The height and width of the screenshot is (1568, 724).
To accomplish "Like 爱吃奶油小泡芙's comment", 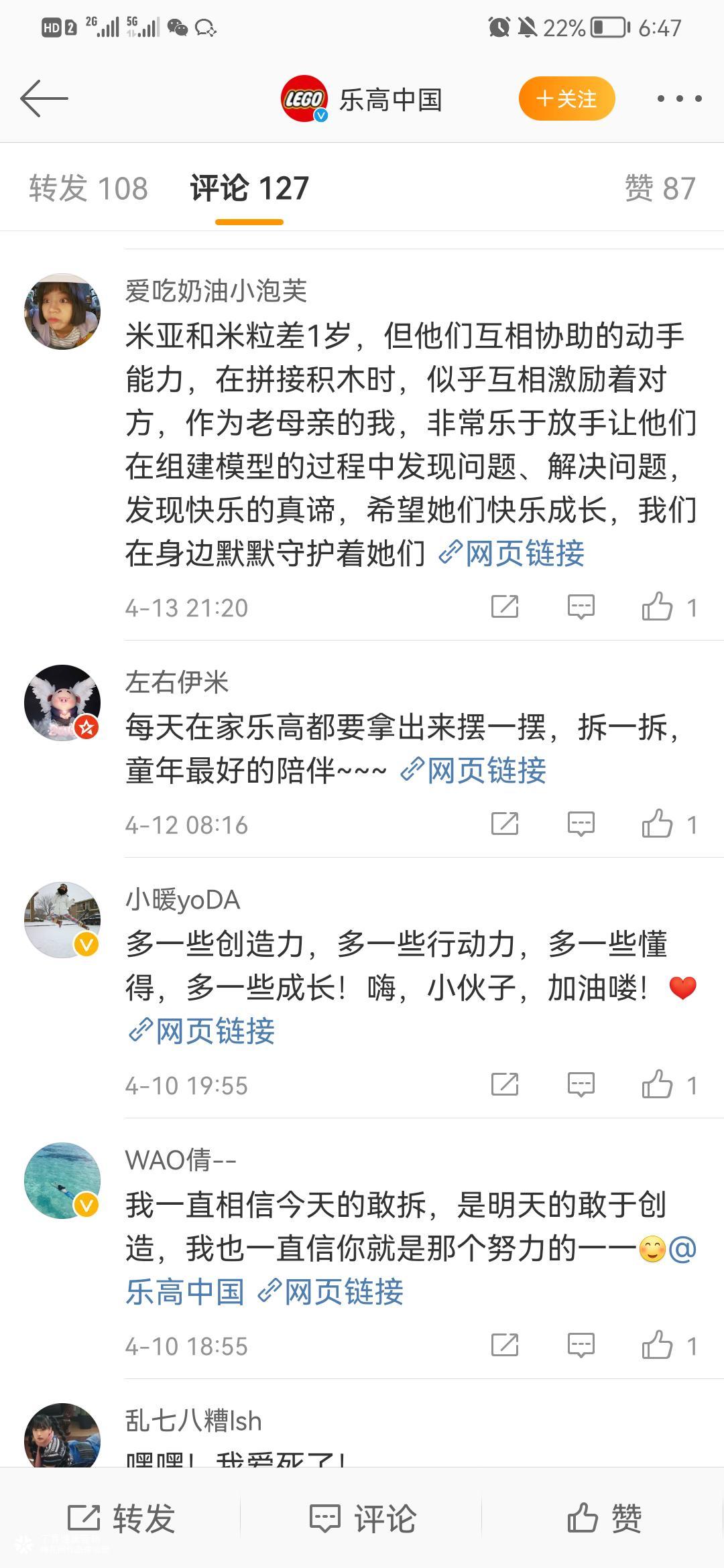I will pyautogui.click(x=658, y=607).
